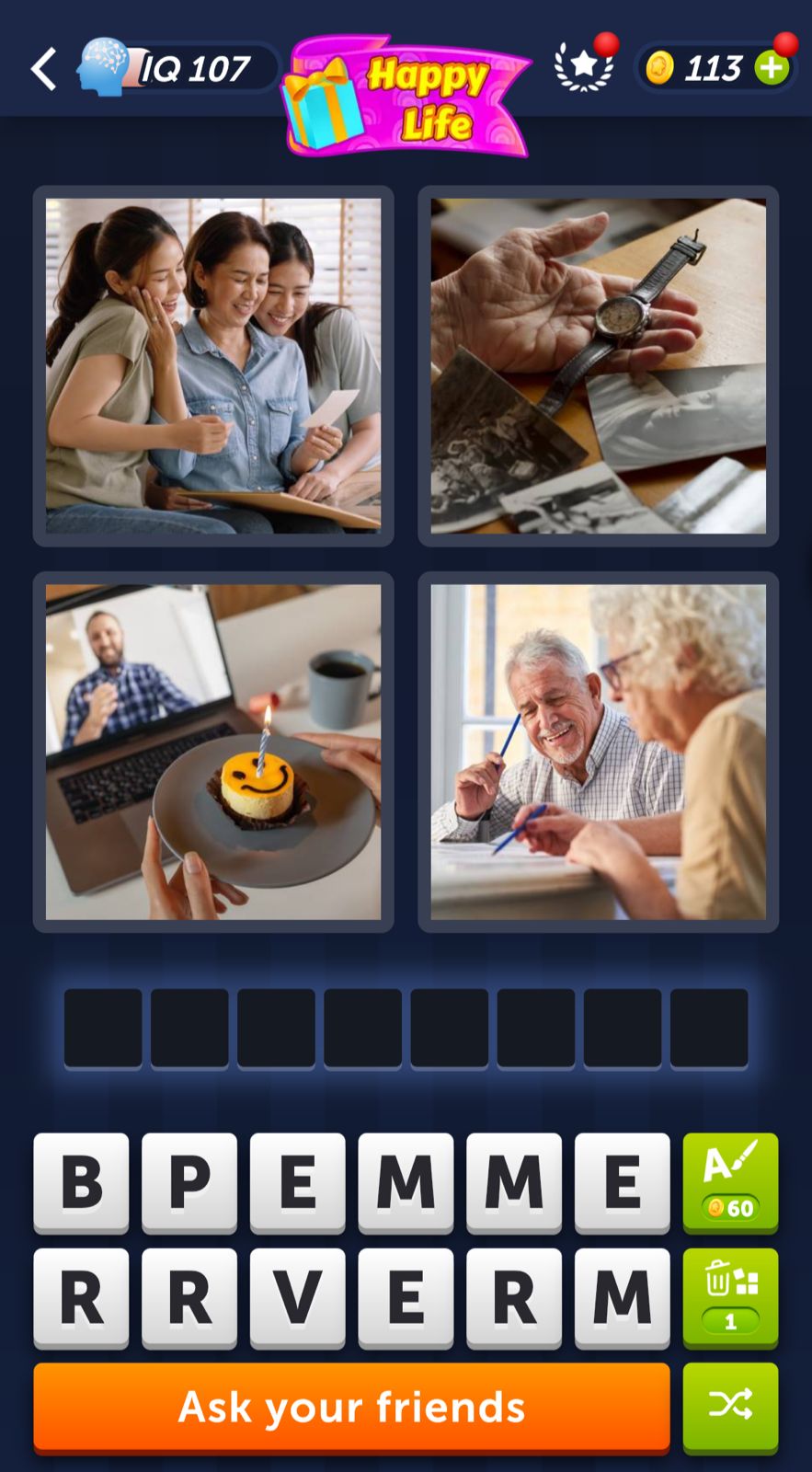Open the star achievements badge
Viewport: 812px width, 1472px height.
[x=584, y=66]
